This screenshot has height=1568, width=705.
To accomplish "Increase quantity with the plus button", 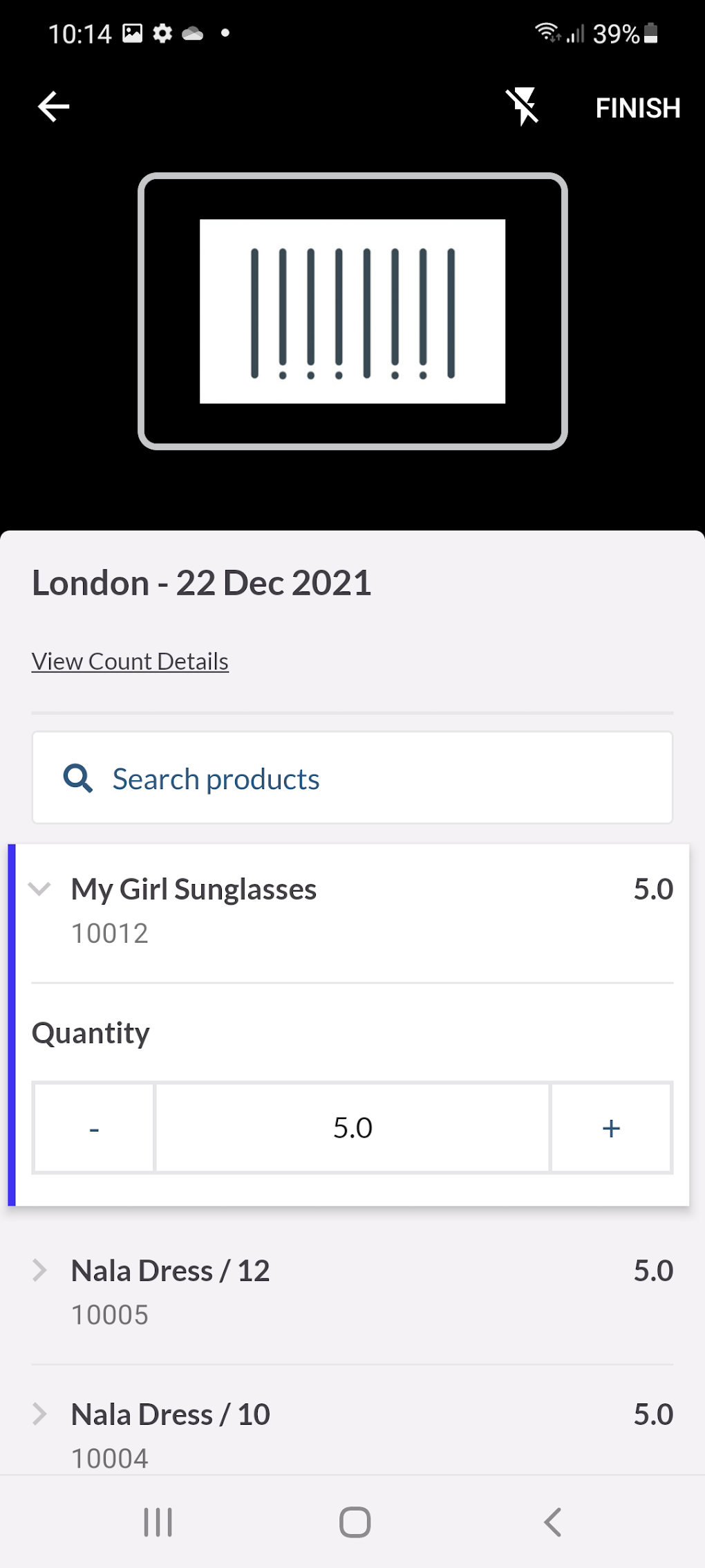I will pos(611,1128).
